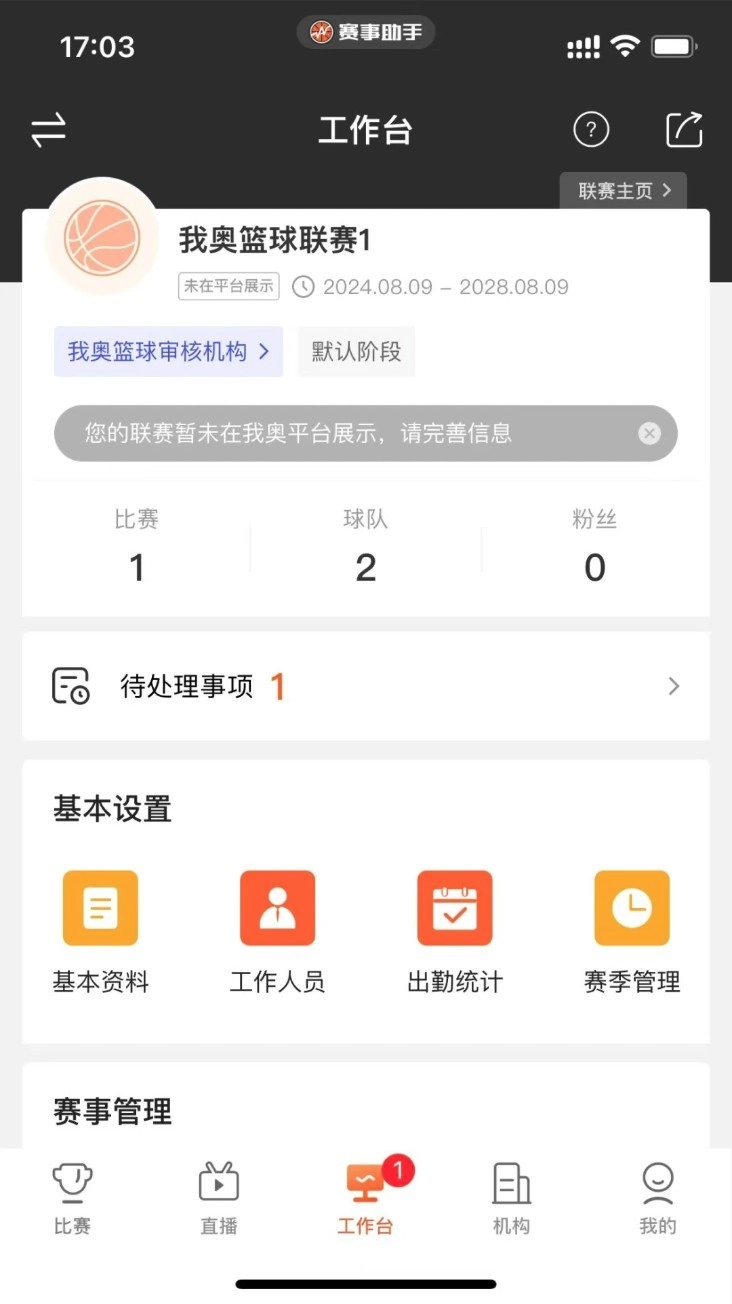Tap the help question-mark icon
The width and height of the screenshot is (732, 1304).
(x=591, y=130)
